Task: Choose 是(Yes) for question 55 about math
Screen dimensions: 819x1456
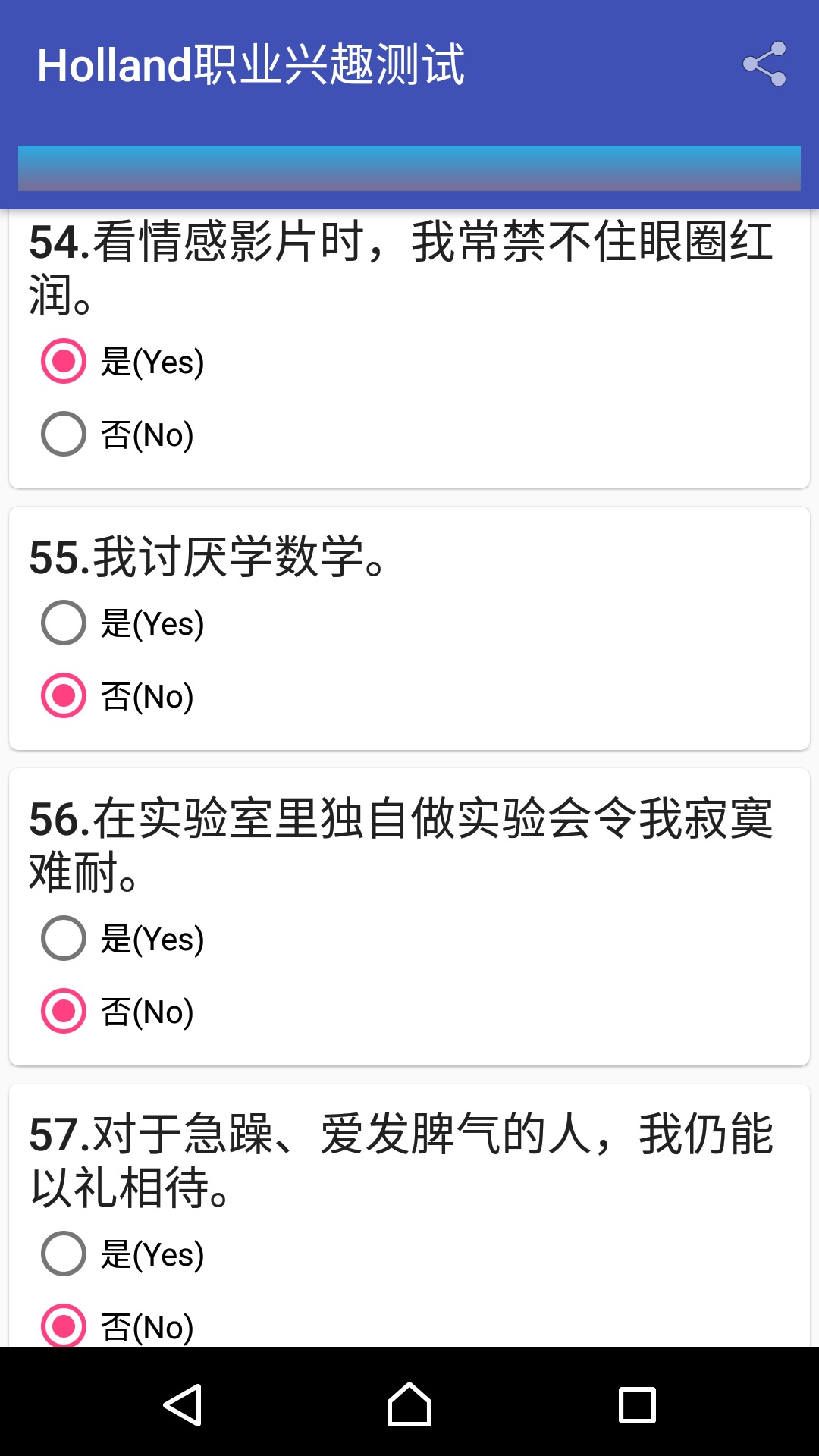Action: click(x=64, y=622)
